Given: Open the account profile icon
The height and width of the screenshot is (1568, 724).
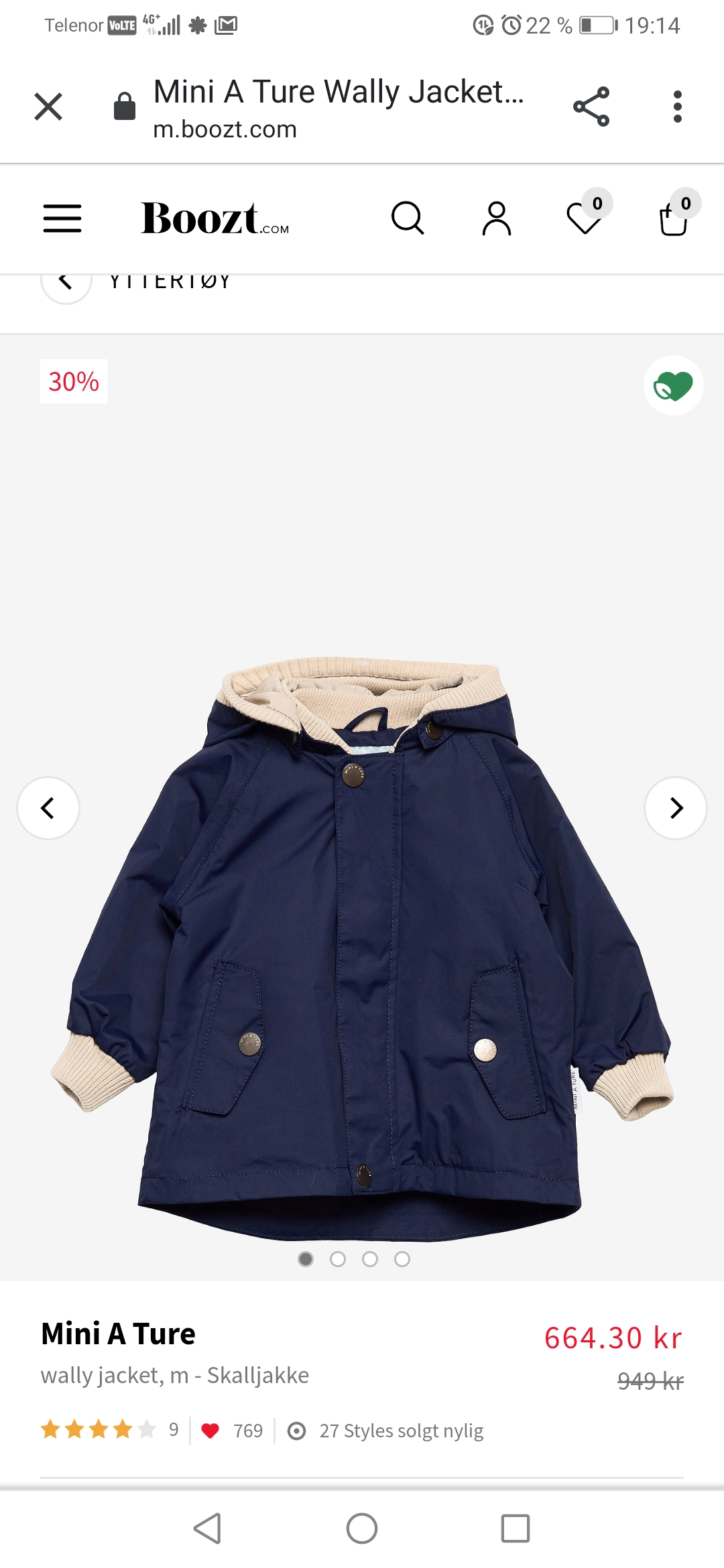Looking at the screenshot, I should [x=497, y=218].
